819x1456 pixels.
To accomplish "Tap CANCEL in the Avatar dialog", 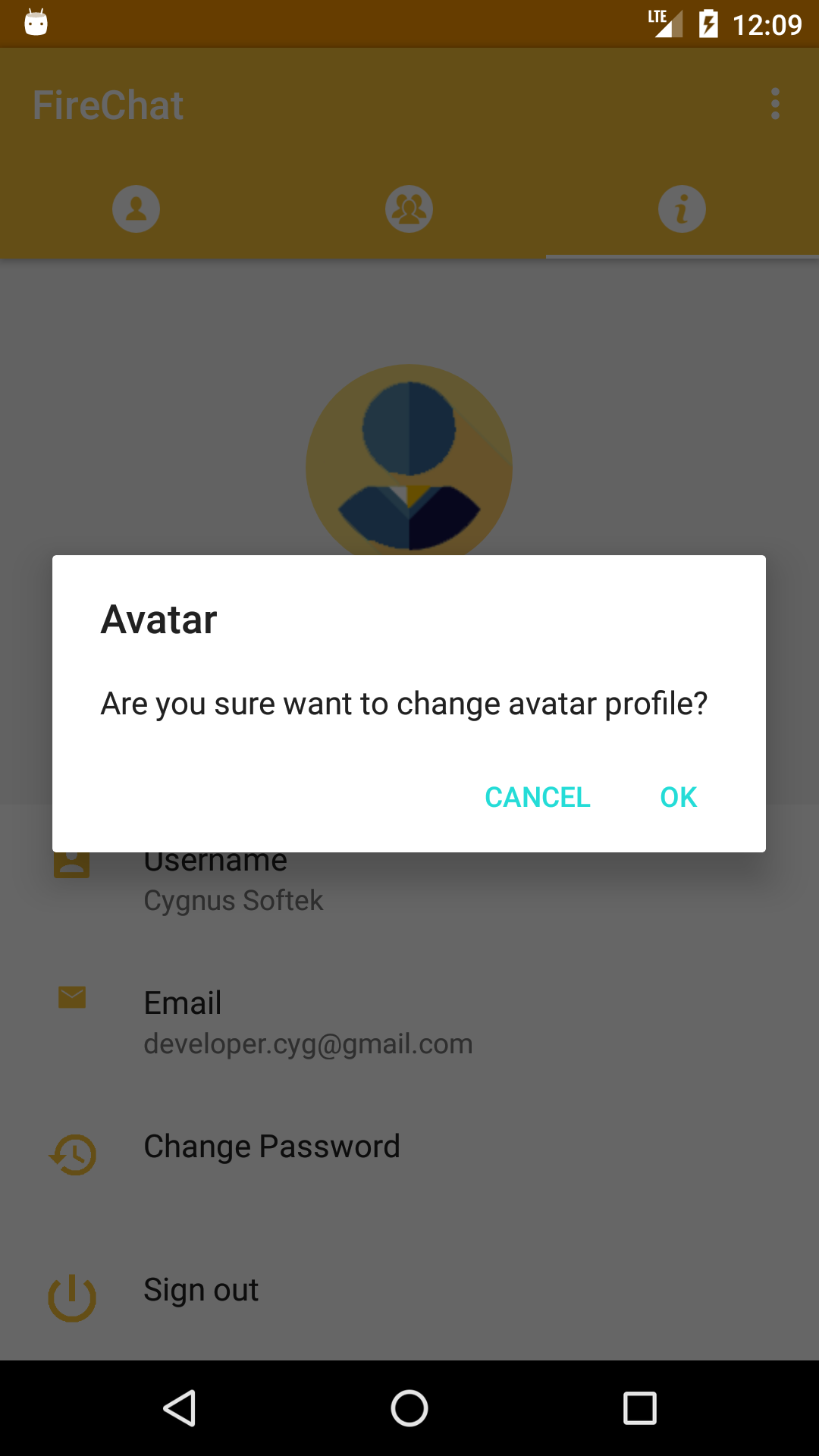I will (538, 797).
